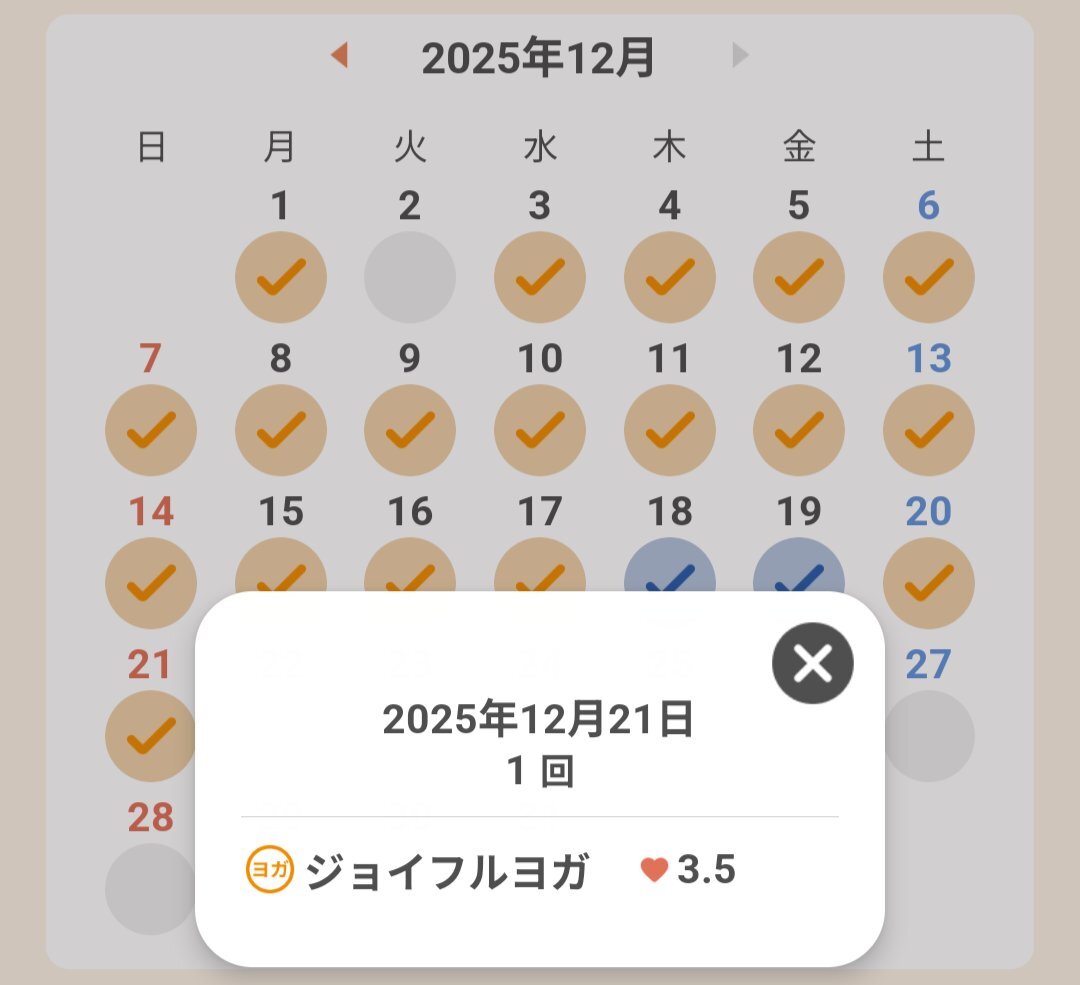Go to the next month
1080x985 pixels.
click(x=740, y=55)
